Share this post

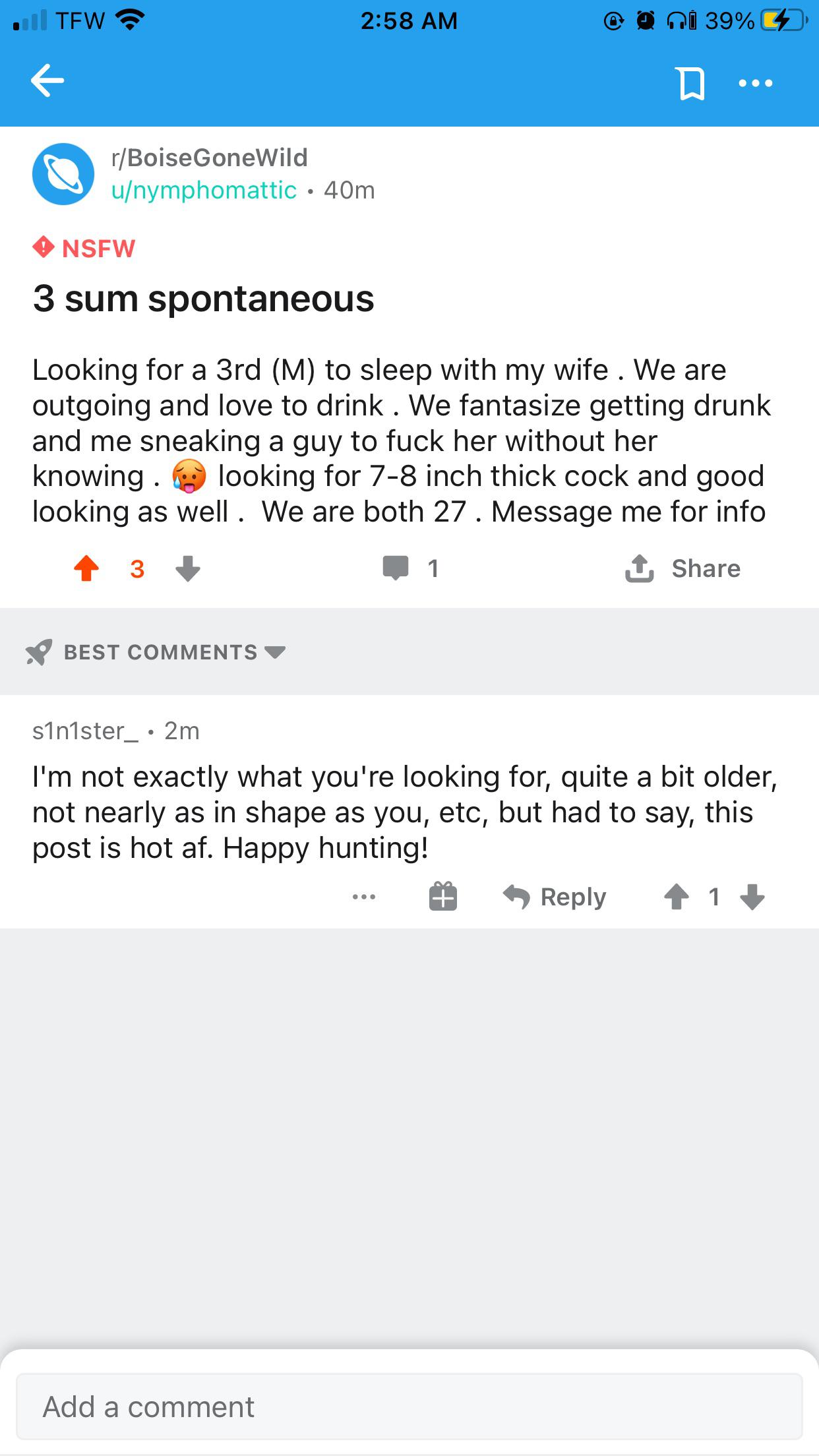click(683, 568)
